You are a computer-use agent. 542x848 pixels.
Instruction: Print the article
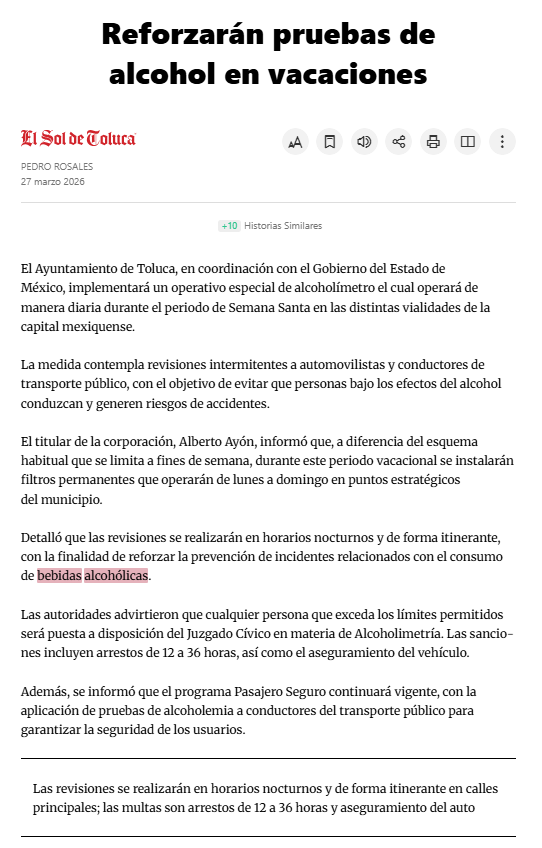point(433,142)
